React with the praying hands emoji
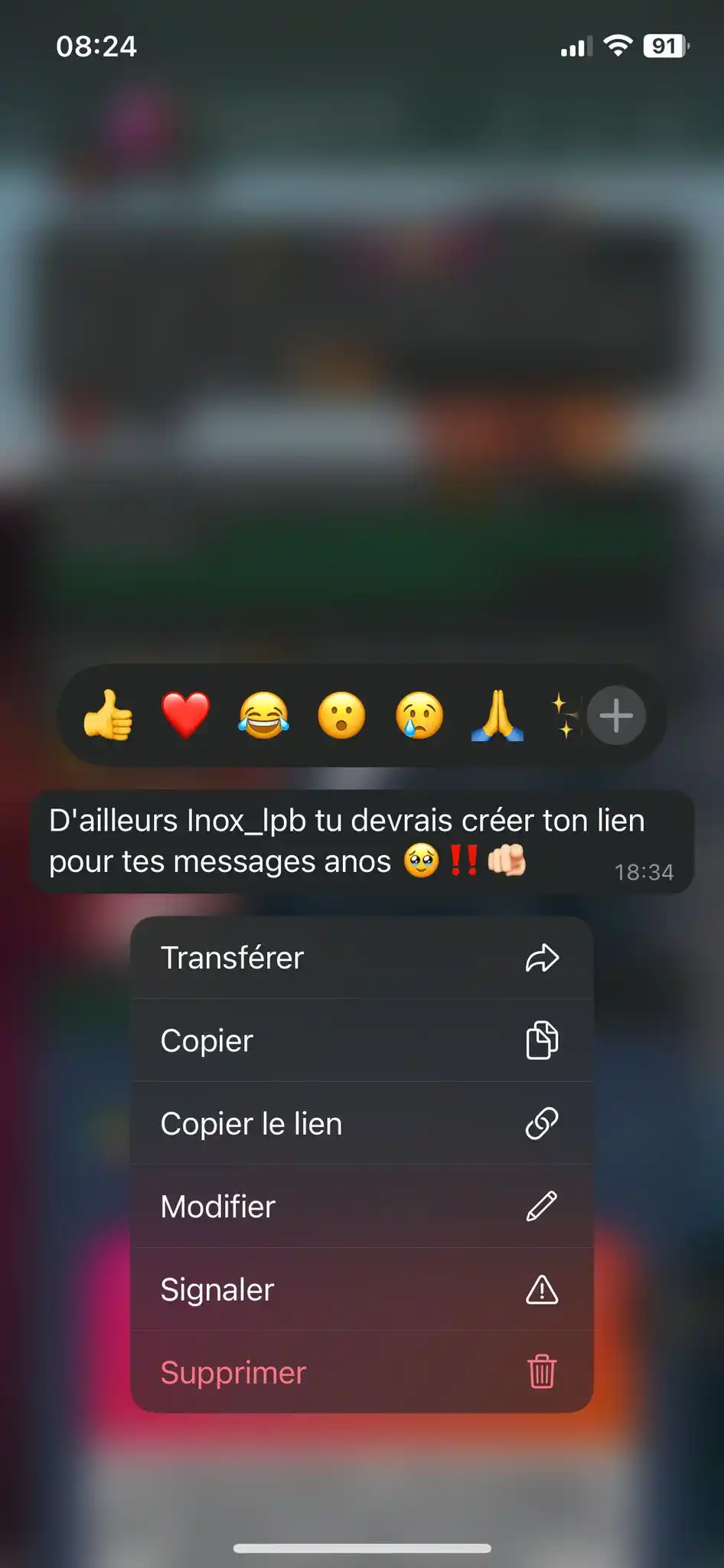 (497, 715)
